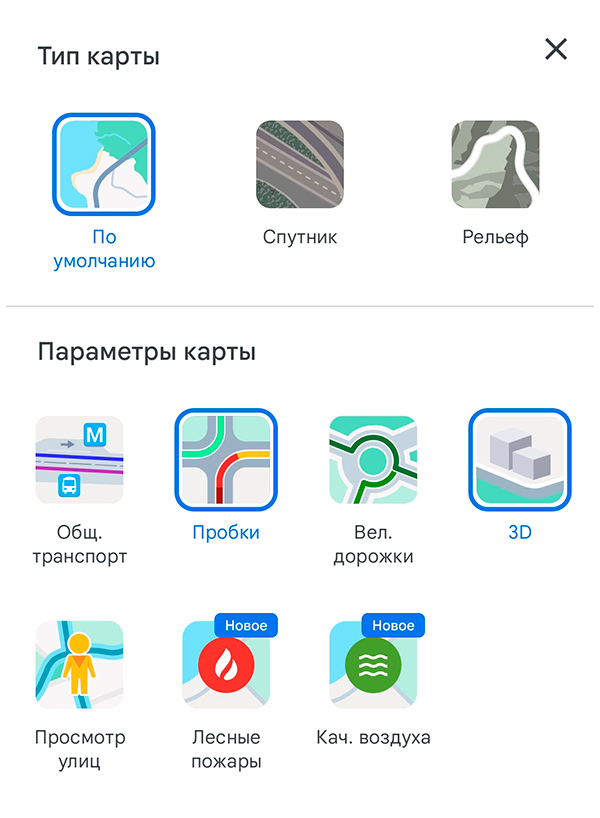This screenshot has width=600, height=818.
Task: Close the map type panel
Action: click(x=555, y=49)
